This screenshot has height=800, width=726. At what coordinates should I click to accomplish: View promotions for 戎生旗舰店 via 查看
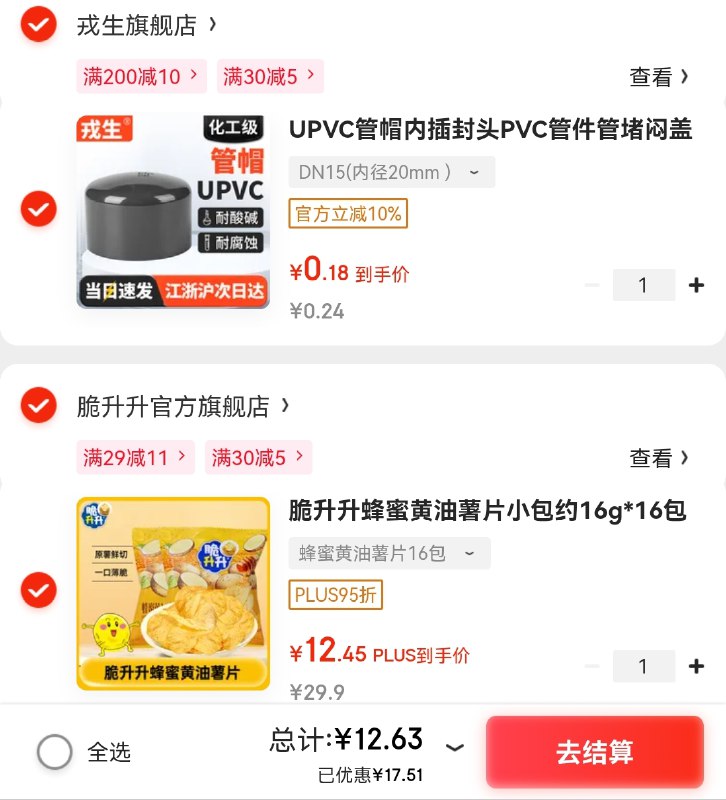[x=659, y=77]
